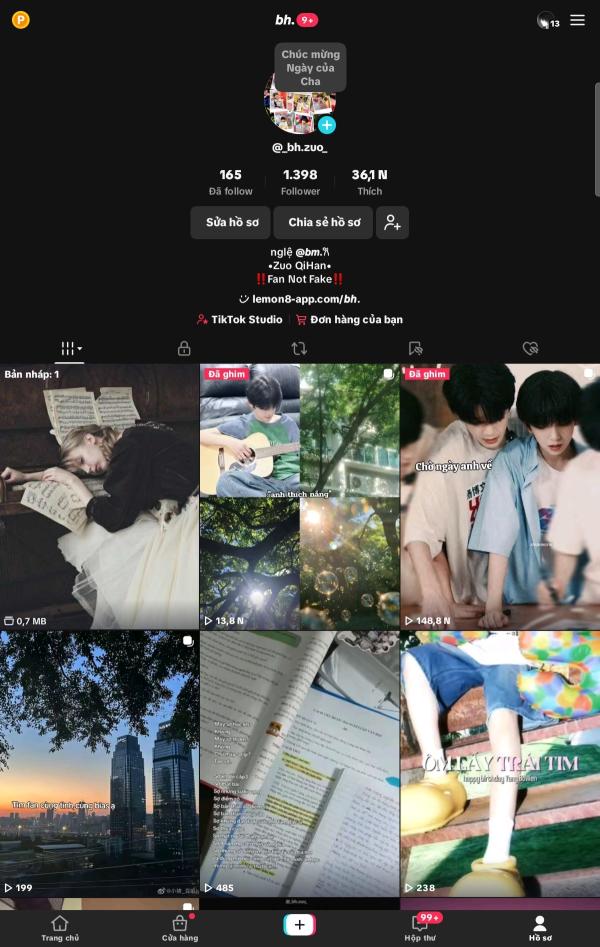Switch to the liked videos tab

(x=531, y=348)
